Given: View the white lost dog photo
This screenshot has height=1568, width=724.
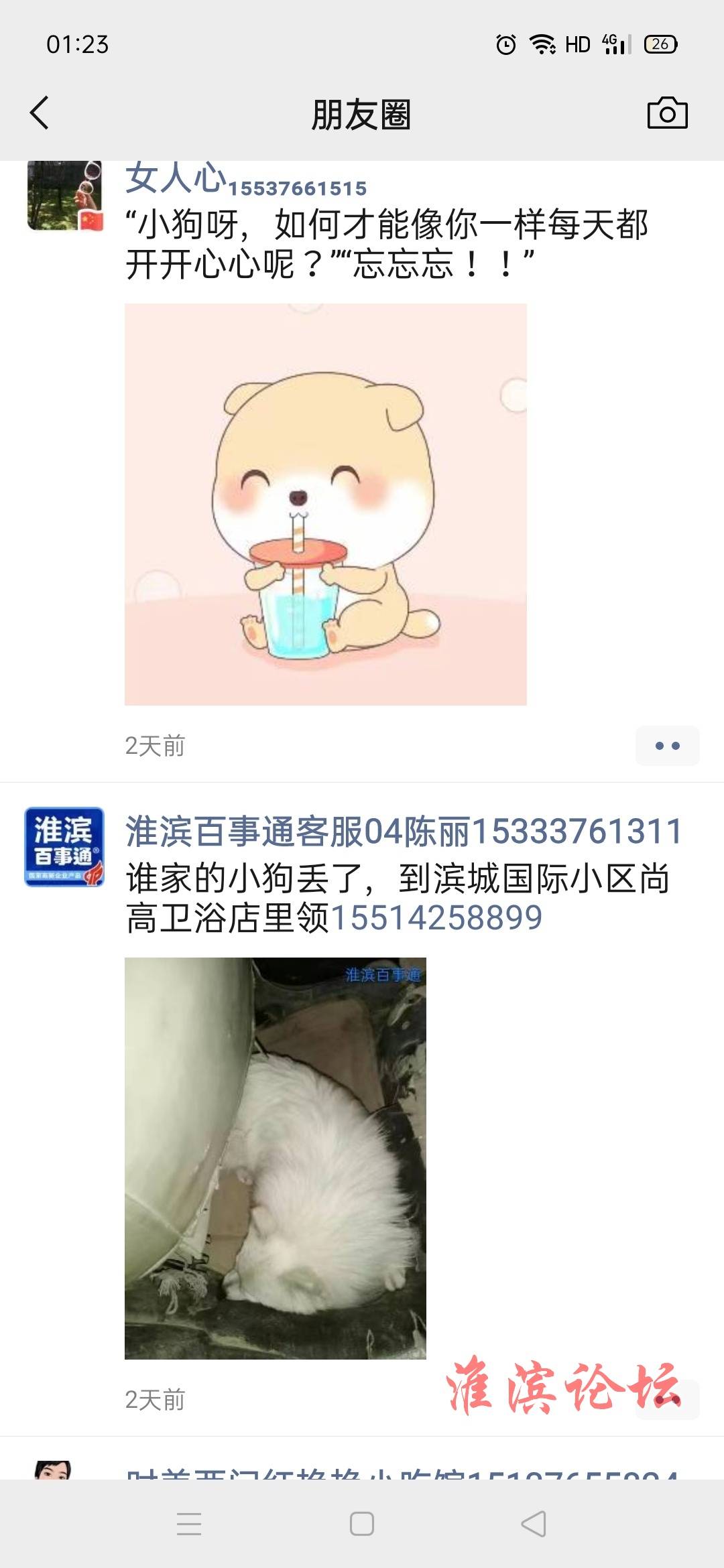Looking at the screenshot, I should 275,1158.
